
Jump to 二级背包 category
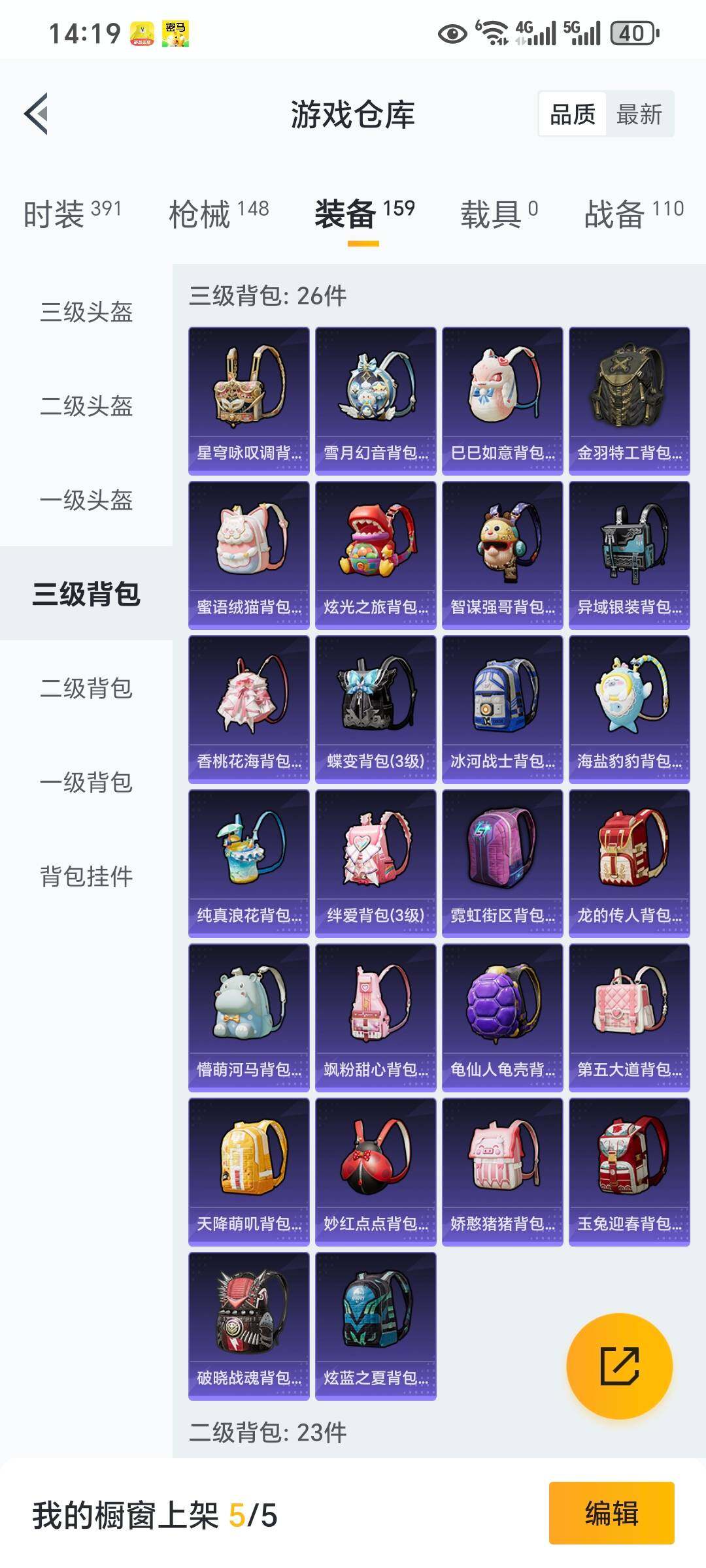(x=86, y=688)
